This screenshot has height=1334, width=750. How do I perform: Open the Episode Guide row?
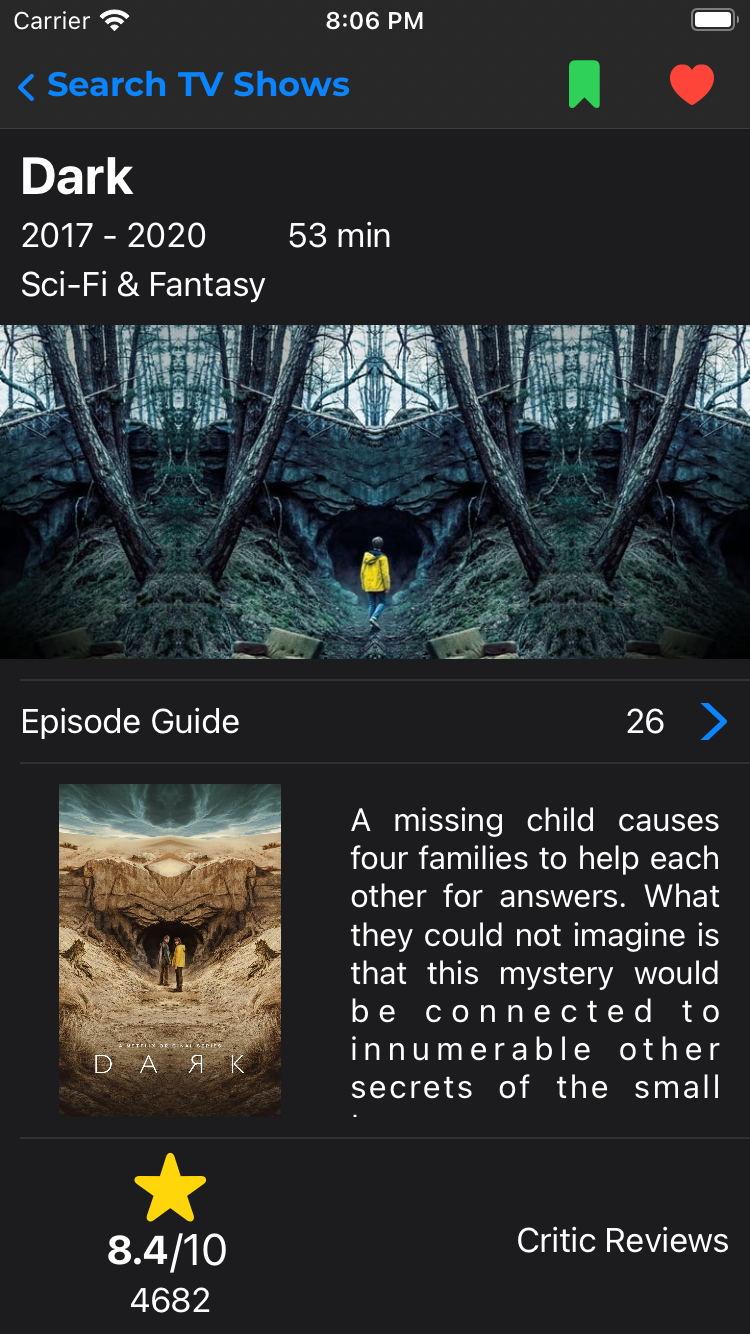[375, 721]
